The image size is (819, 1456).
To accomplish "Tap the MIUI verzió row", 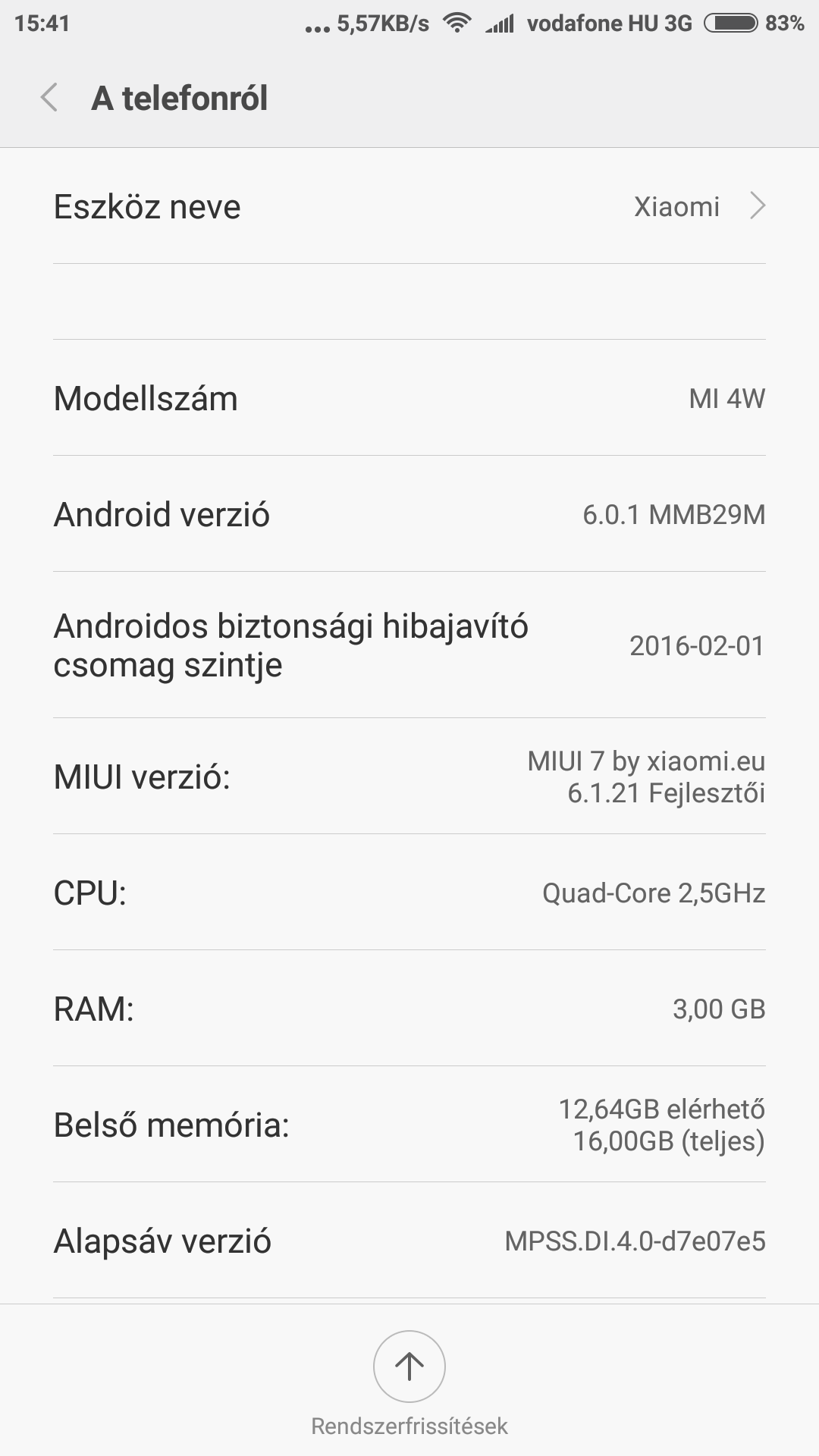I will pos(409,777).
